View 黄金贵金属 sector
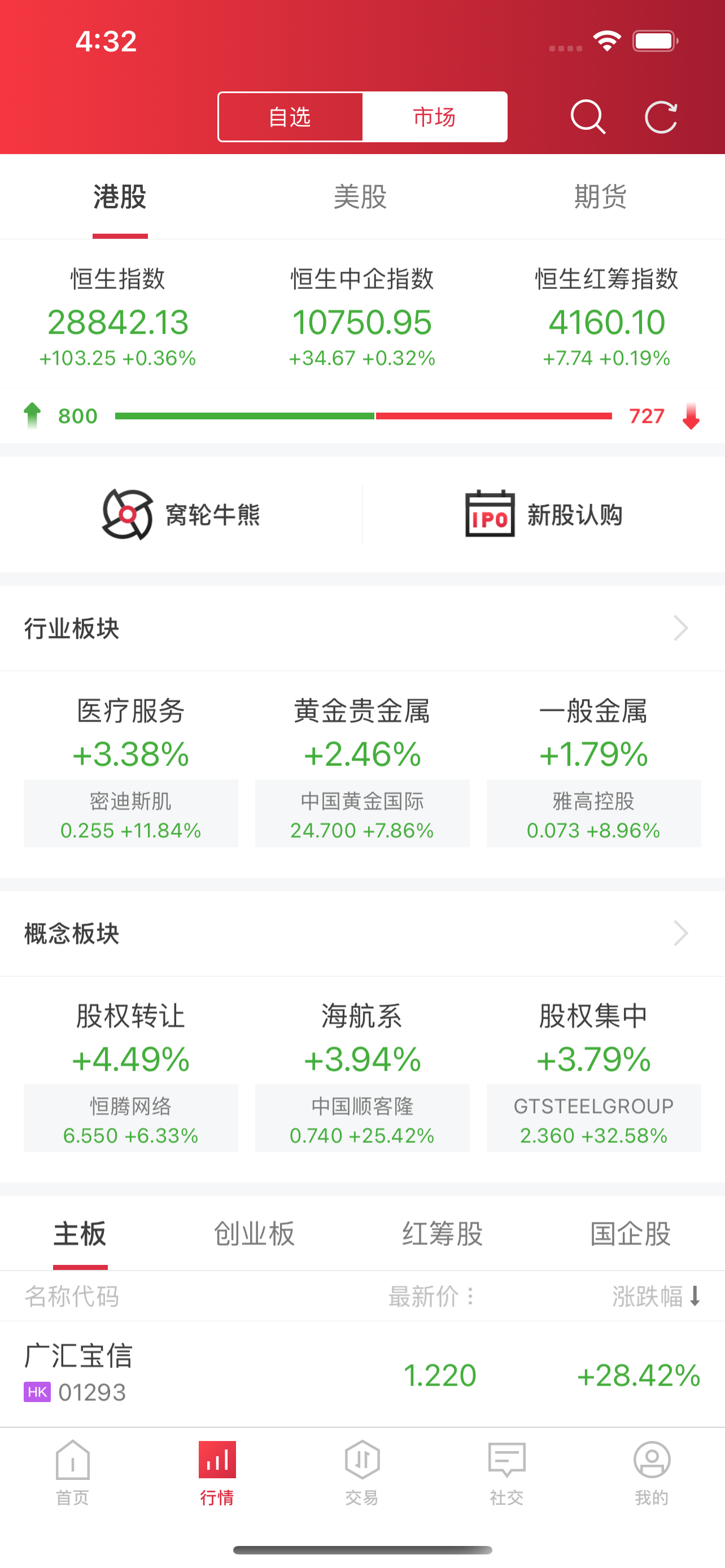The width and height of the screenshot is (725, 1568). point(362,769)
